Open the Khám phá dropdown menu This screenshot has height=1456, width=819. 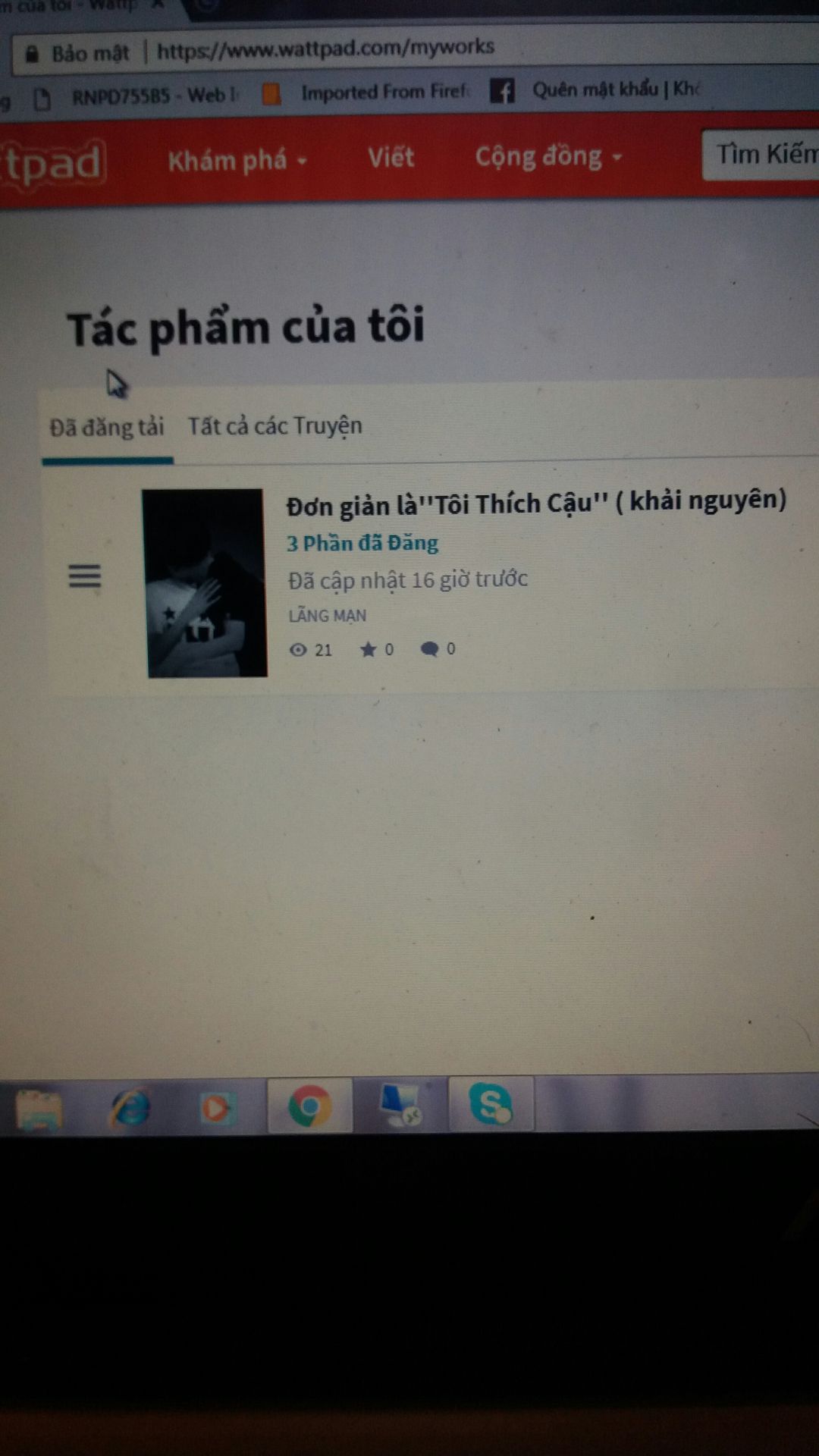tap(237, 161)
